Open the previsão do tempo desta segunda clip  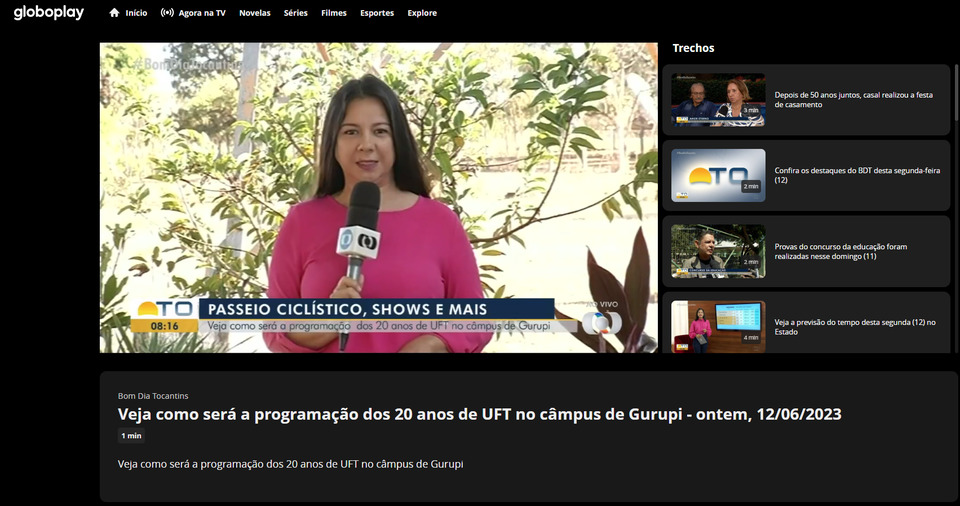pyautogui.click(x=806, y=326)
